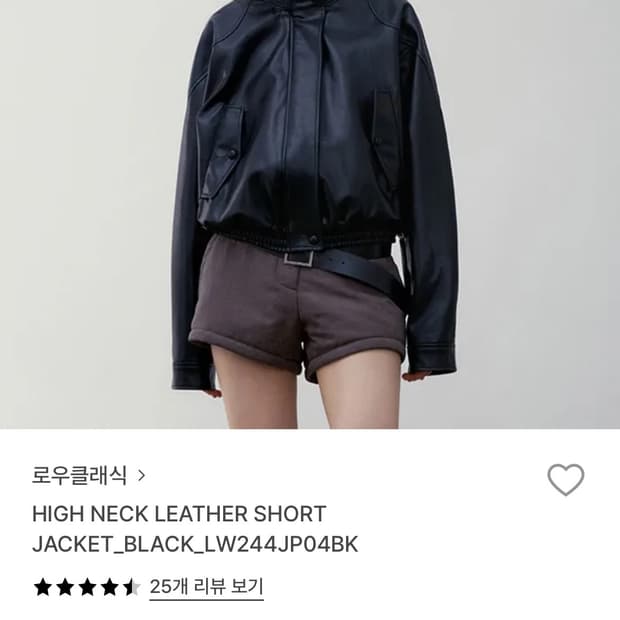Open the leather jacket product photo

pyautogui.click(x=310, y=214)
